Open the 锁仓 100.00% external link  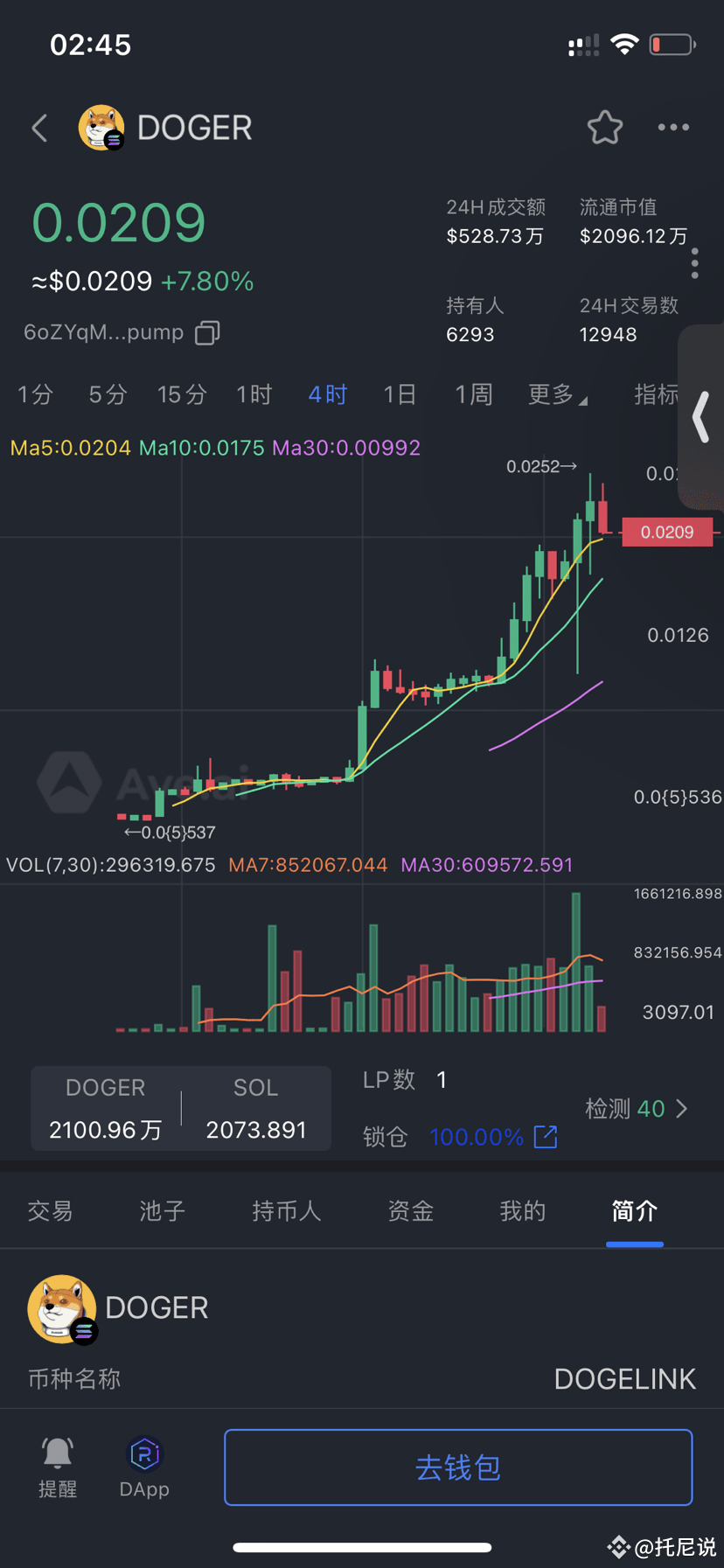(546, 1137)
